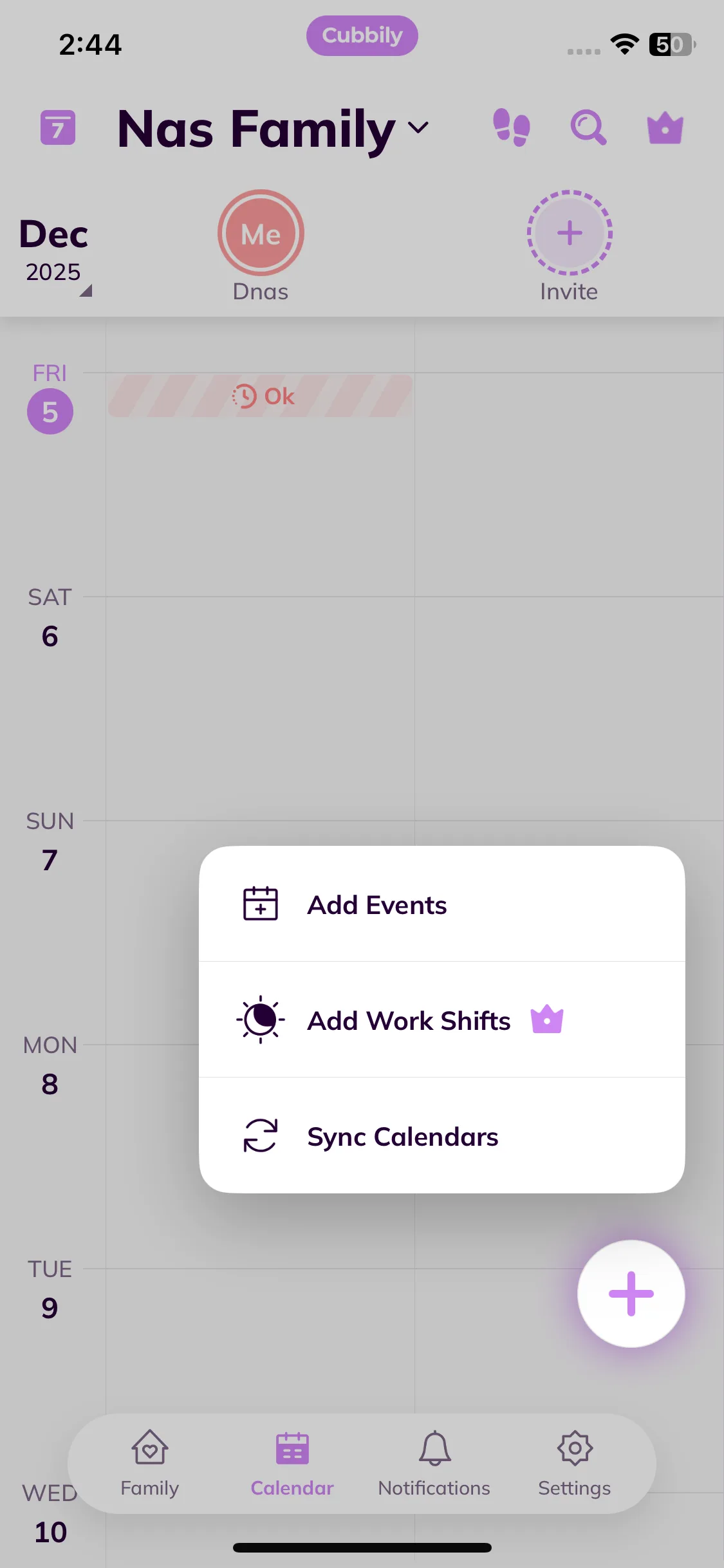Select Add Events from the popup menu
Image resolution: width=724 pixels, height=1568 pixels.
pyautogui.click(x=441, y=904)
